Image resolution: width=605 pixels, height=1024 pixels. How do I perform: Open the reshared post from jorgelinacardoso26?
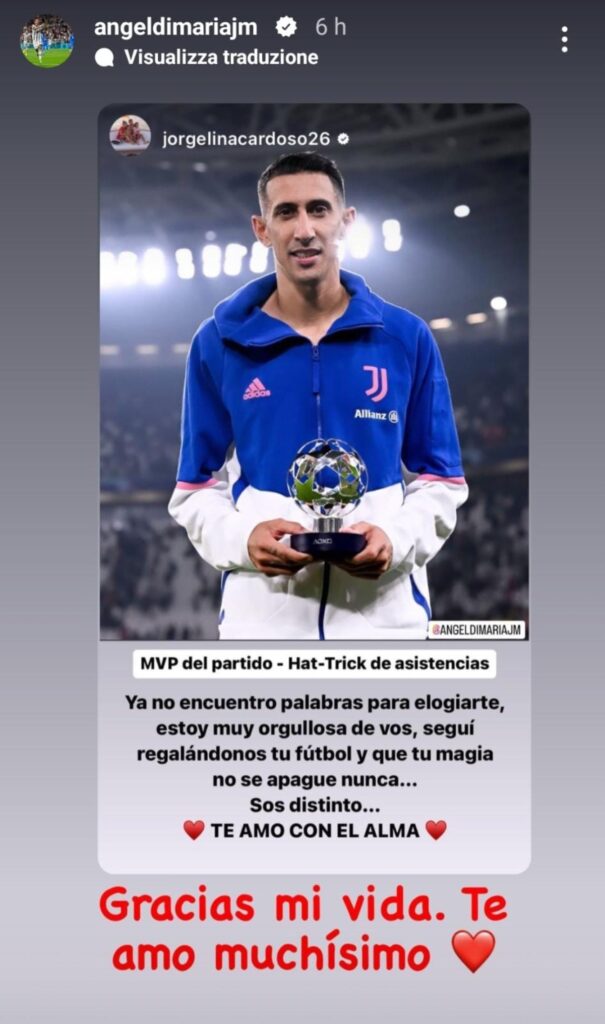click(x=314, y=400)
